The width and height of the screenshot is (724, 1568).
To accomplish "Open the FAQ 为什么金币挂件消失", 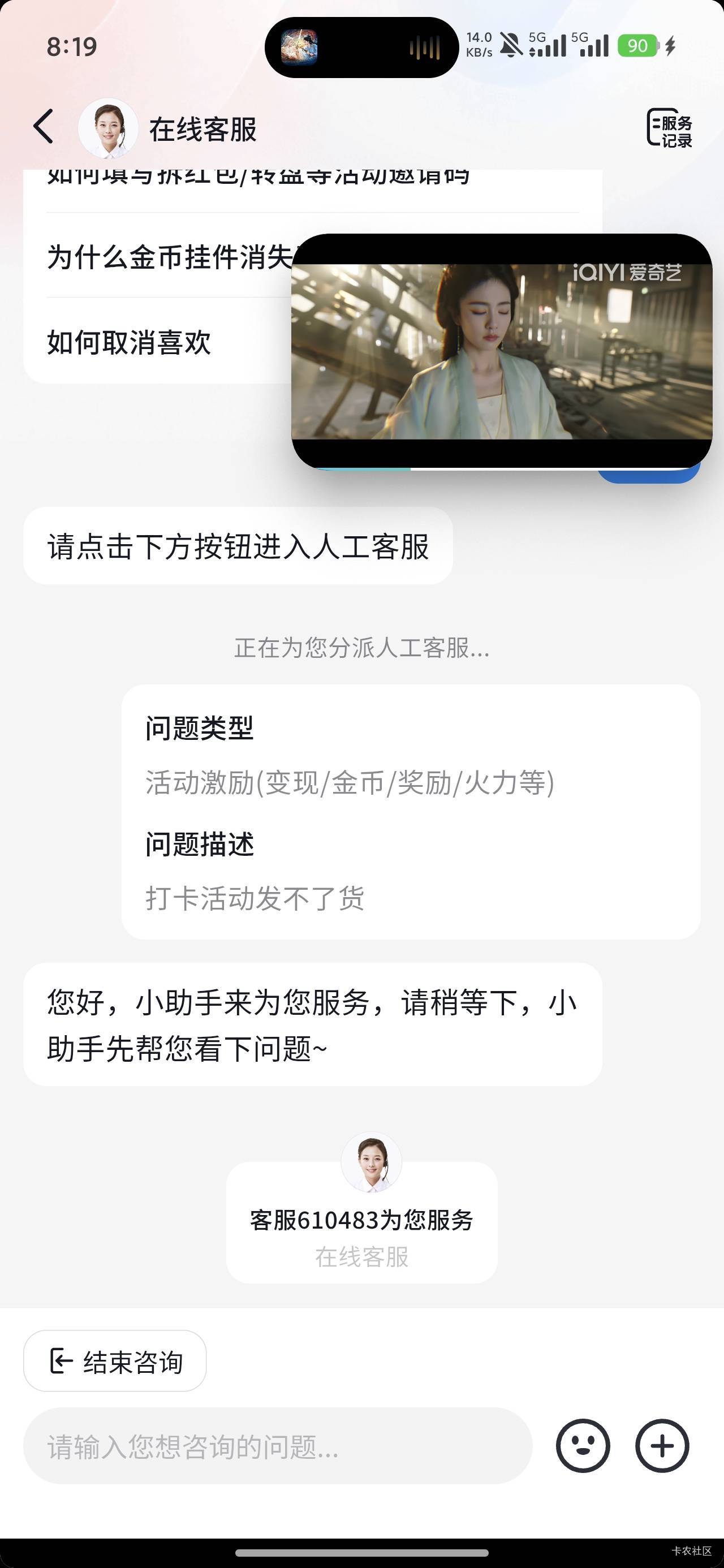I will pos(170,257).
